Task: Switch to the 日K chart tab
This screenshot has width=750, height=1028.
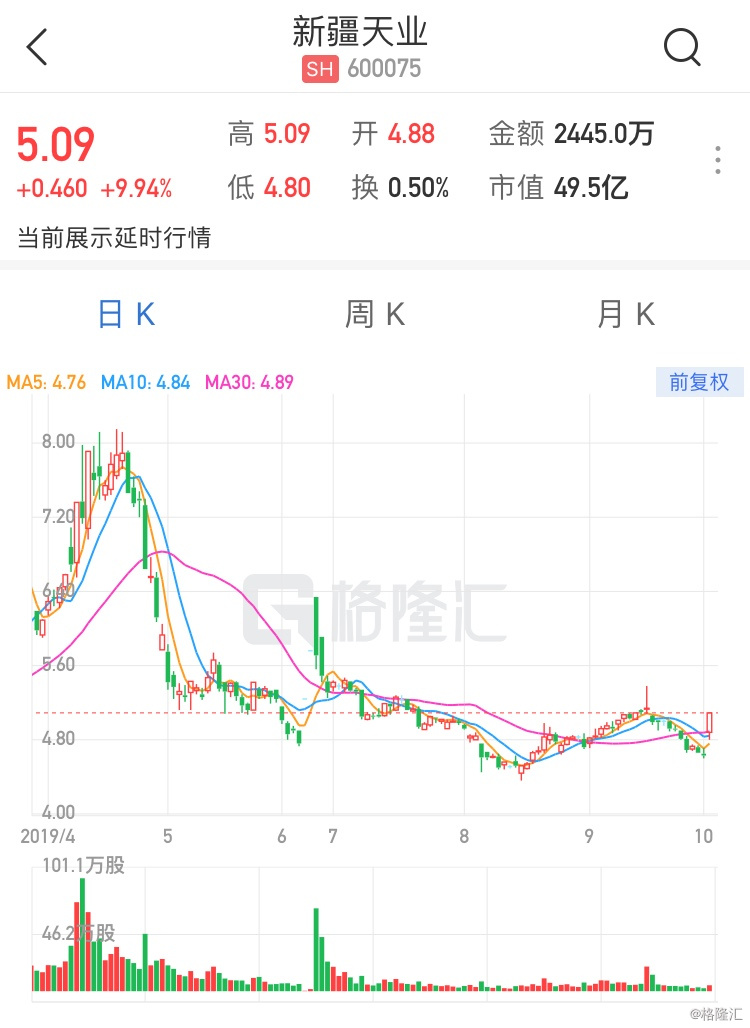Action: 126,315
